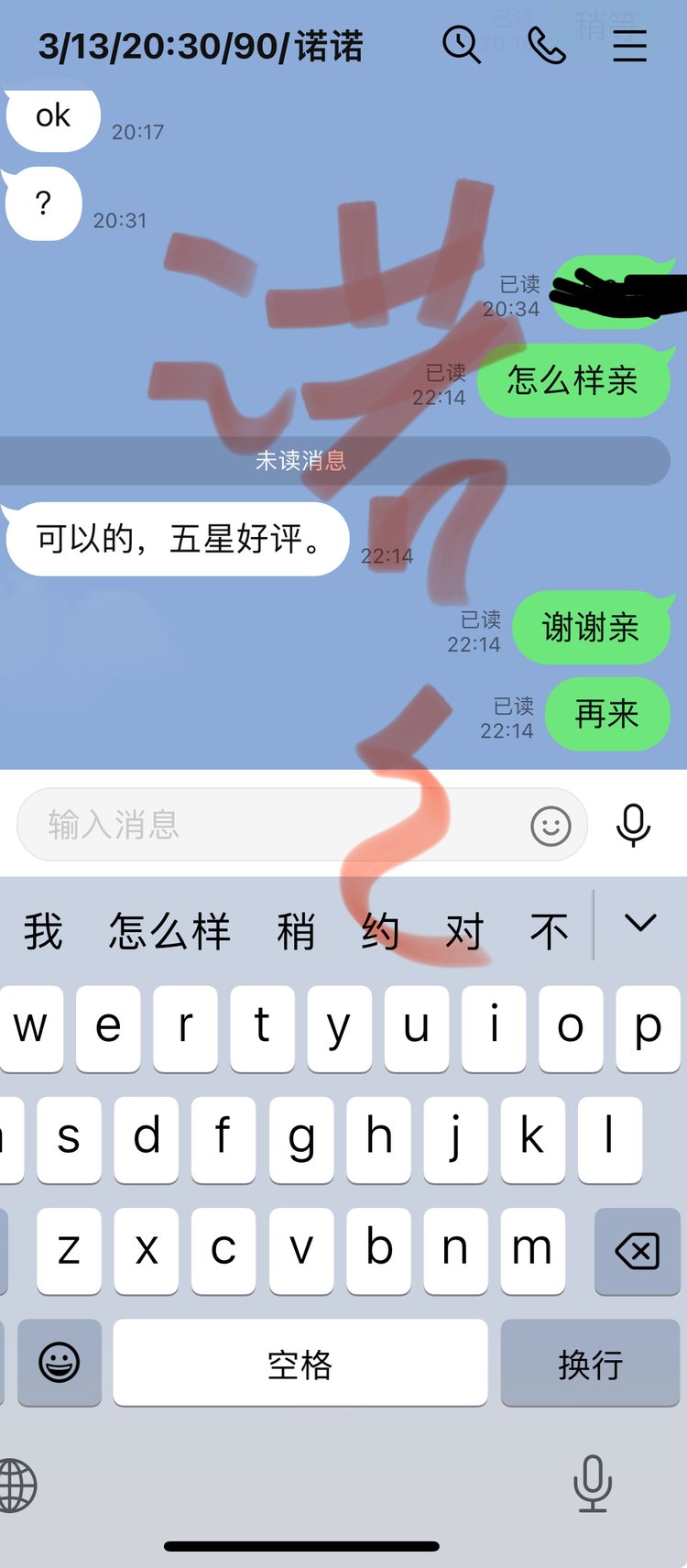Choose the candidate word 我
687x1568 pixels.
(42, 931)
